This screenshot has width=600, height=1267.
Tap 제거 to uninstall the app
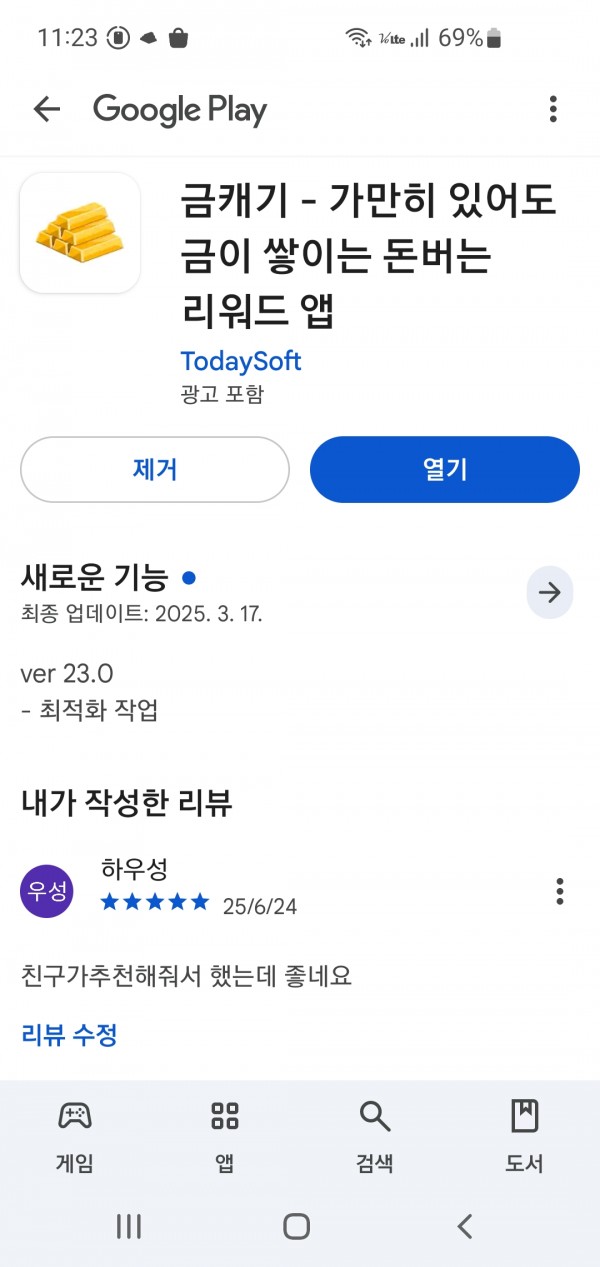pos(155,470)
